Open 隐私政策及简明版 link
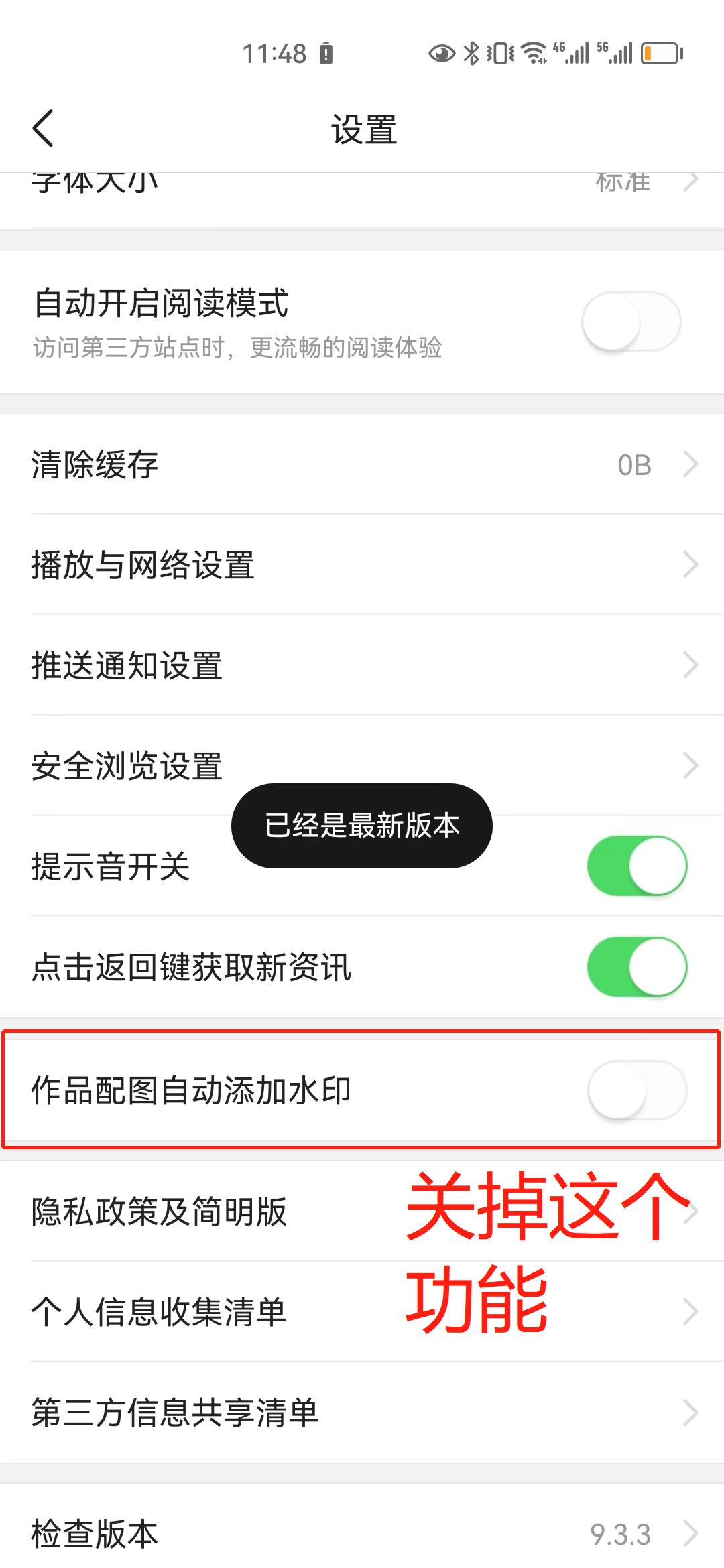Viewport: 724px width, 1568px height. pyautogui.click(x=161, y=1213)
